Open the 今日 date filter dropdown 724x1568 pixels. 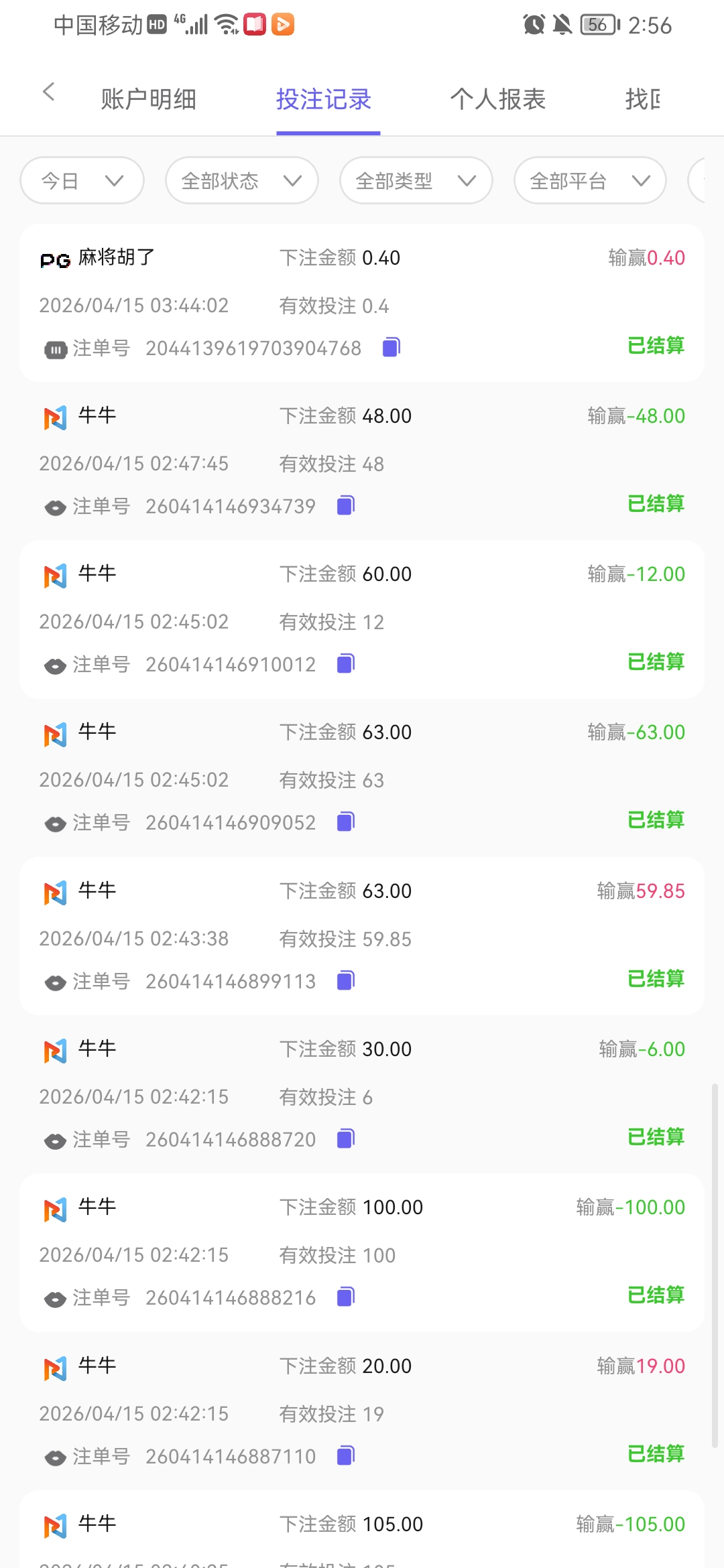[x=81, y=180]
